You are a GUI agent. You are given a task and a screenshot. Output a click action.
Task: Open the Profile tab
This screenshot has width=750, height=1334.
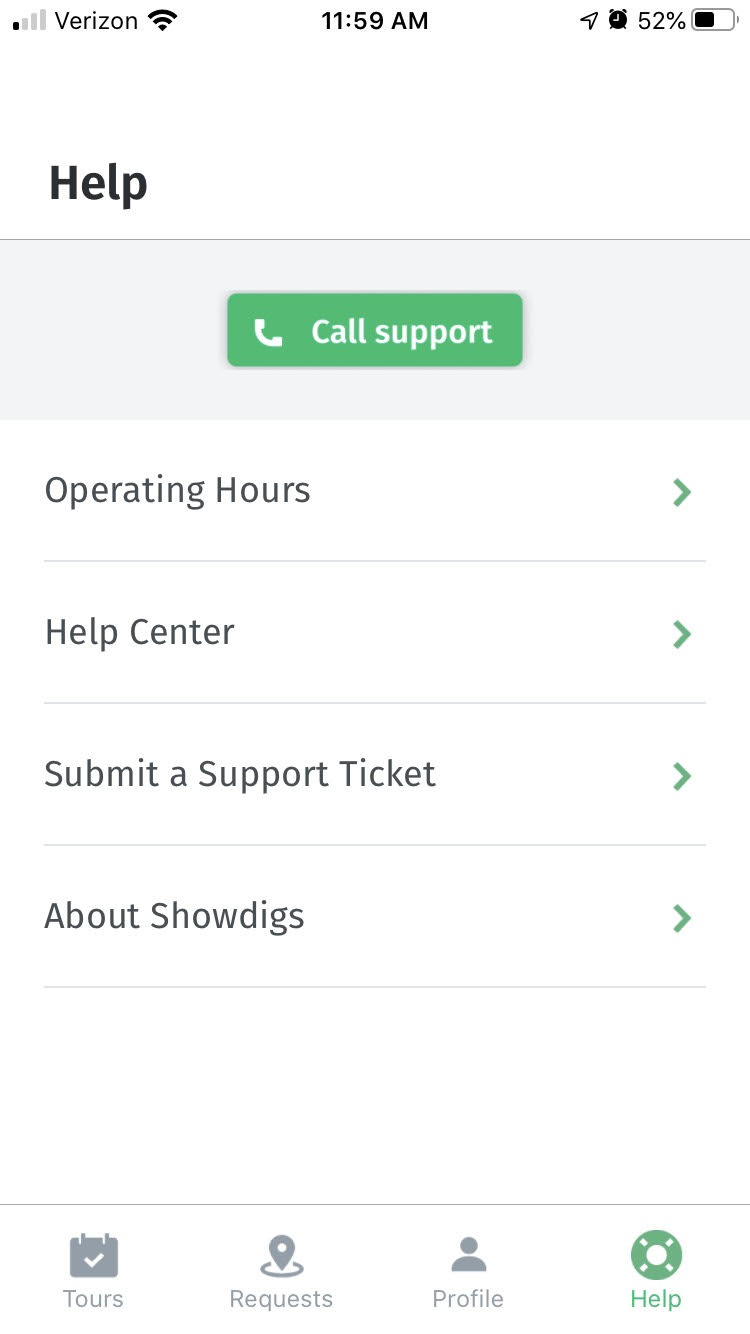468,1271
